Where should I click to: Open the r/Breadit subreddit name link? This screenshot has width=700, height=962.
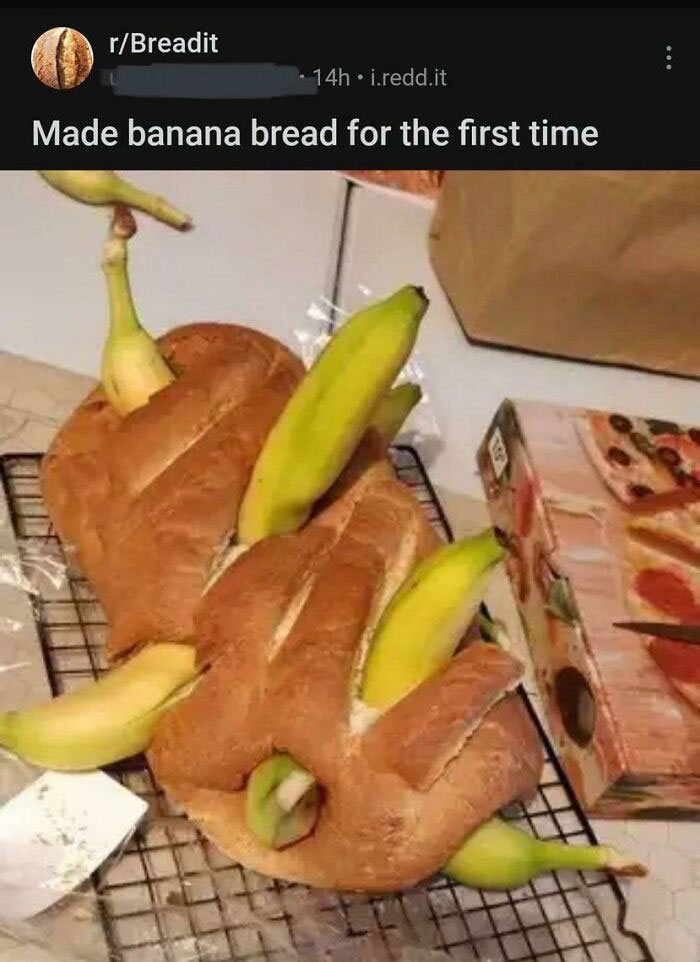click(162, 44)
